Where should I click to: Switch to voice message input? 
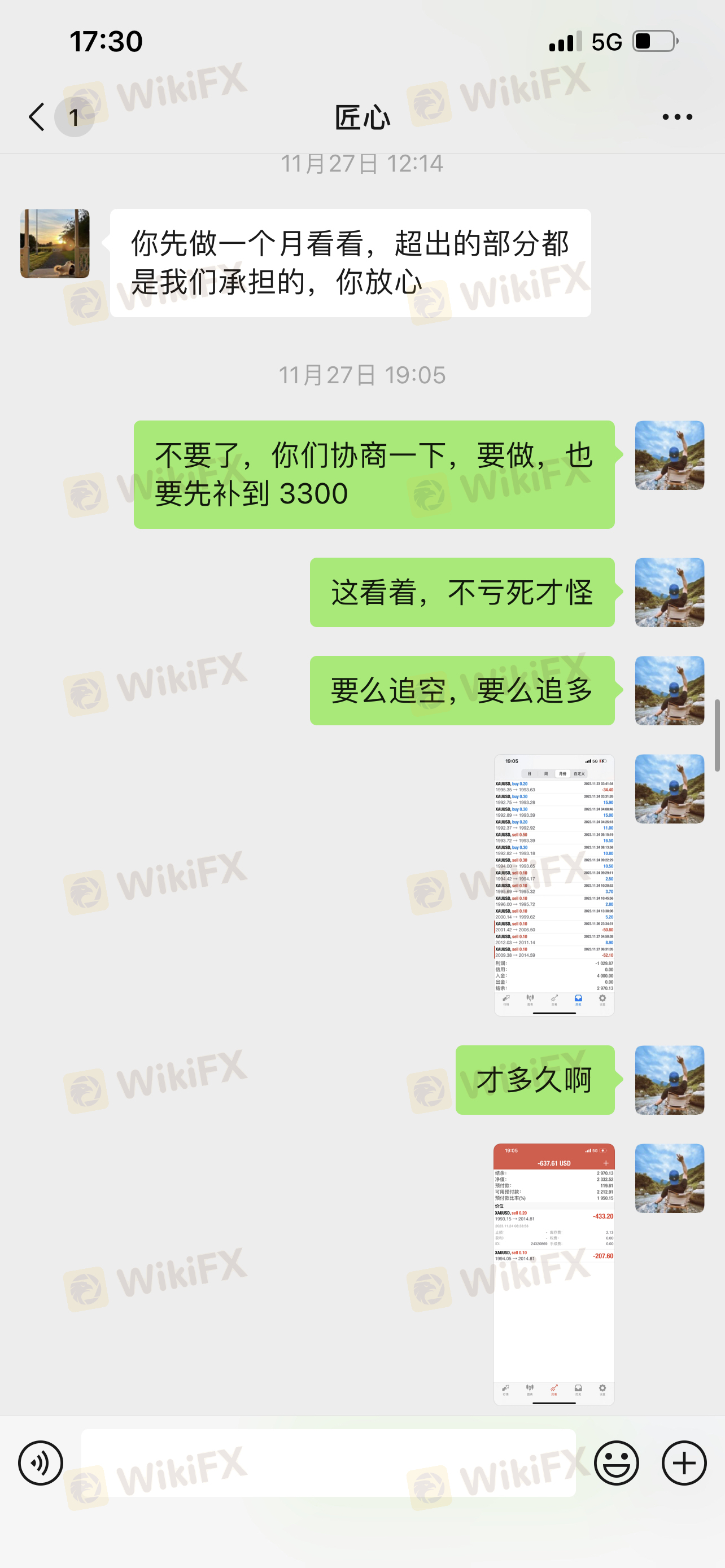[41, 1462]
